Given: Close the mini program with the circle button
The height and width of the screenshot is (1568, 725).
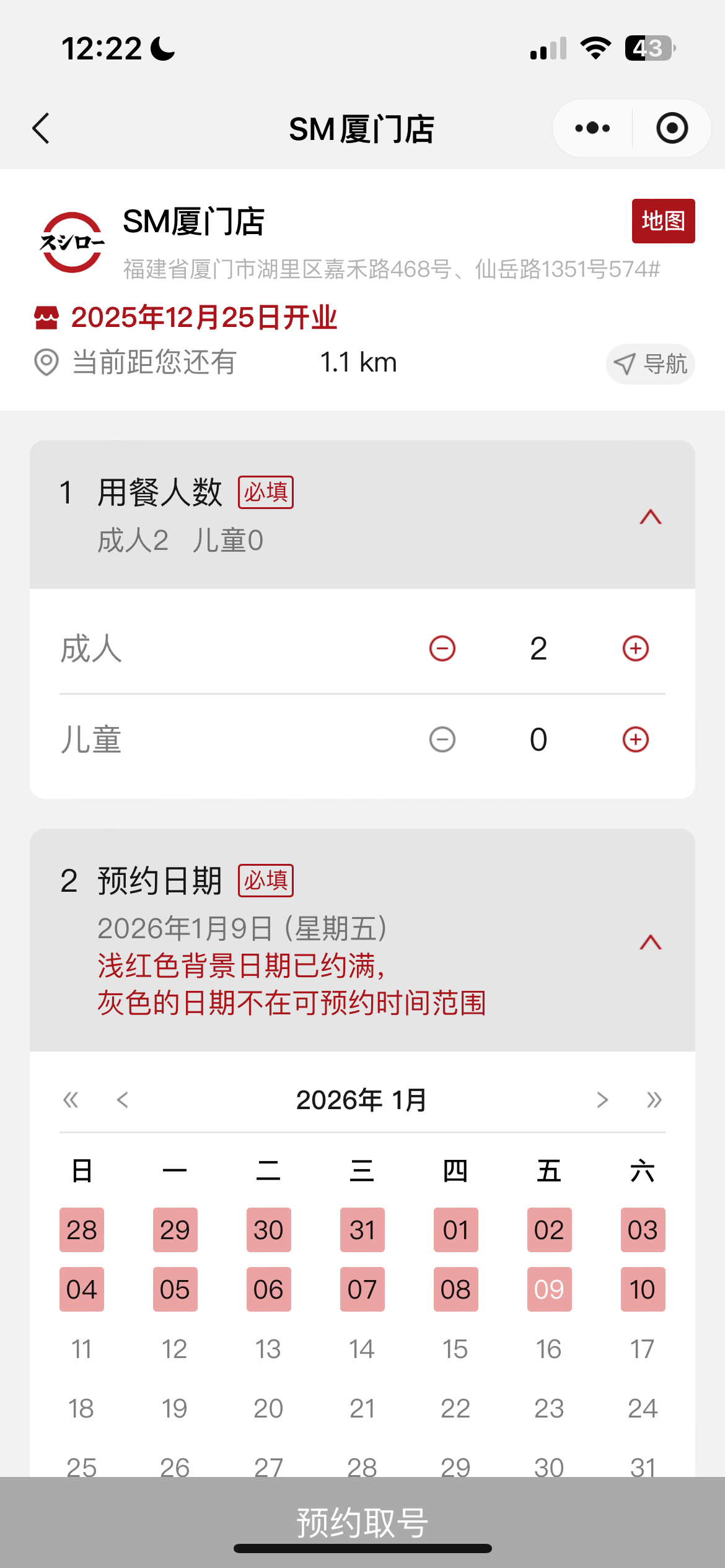Looking at the screenshot, I should 672,128.
